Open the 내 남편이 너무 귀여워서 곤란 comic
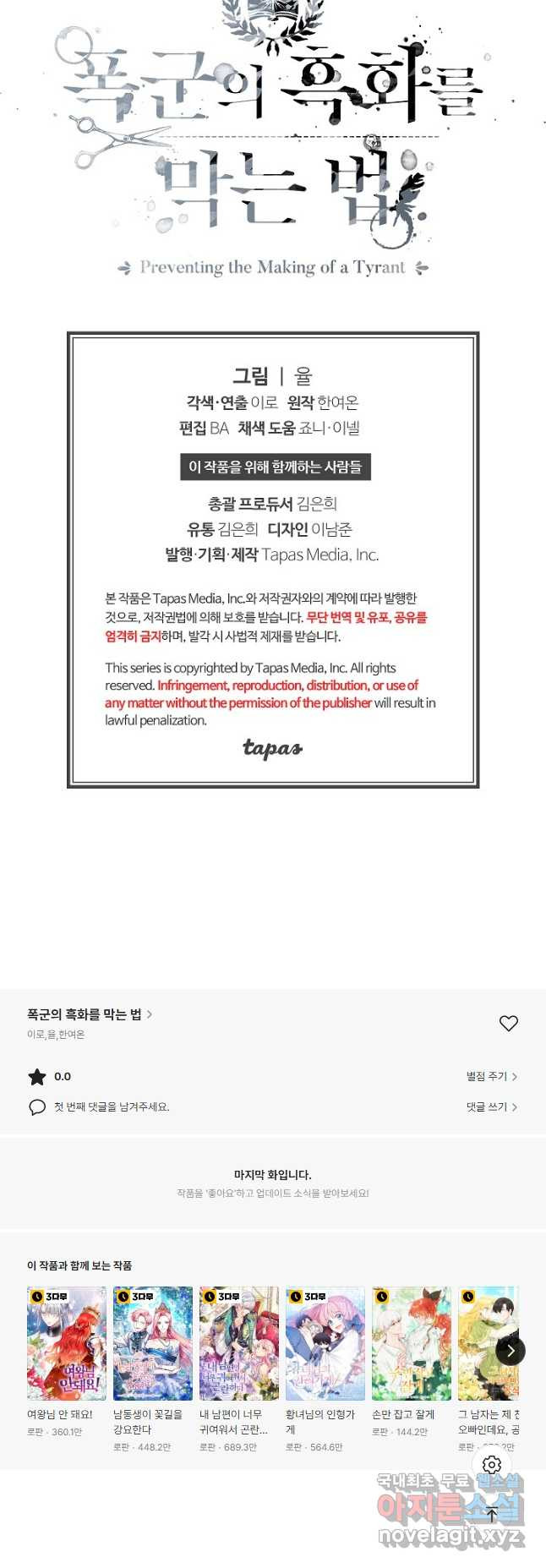 click(x=239, y=1344)
